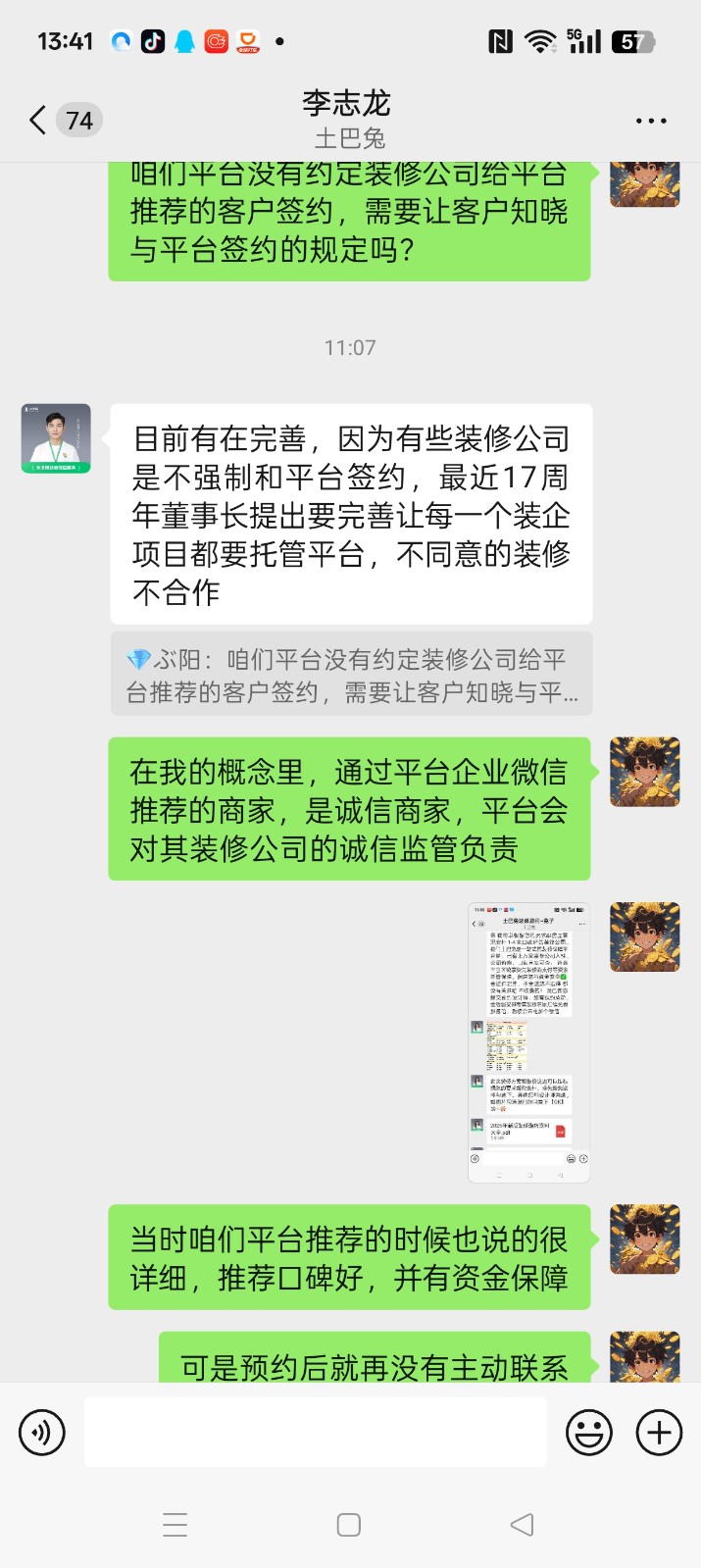Open the shared screenshot image
The image size is (701, 1568).
point(529,1041)
